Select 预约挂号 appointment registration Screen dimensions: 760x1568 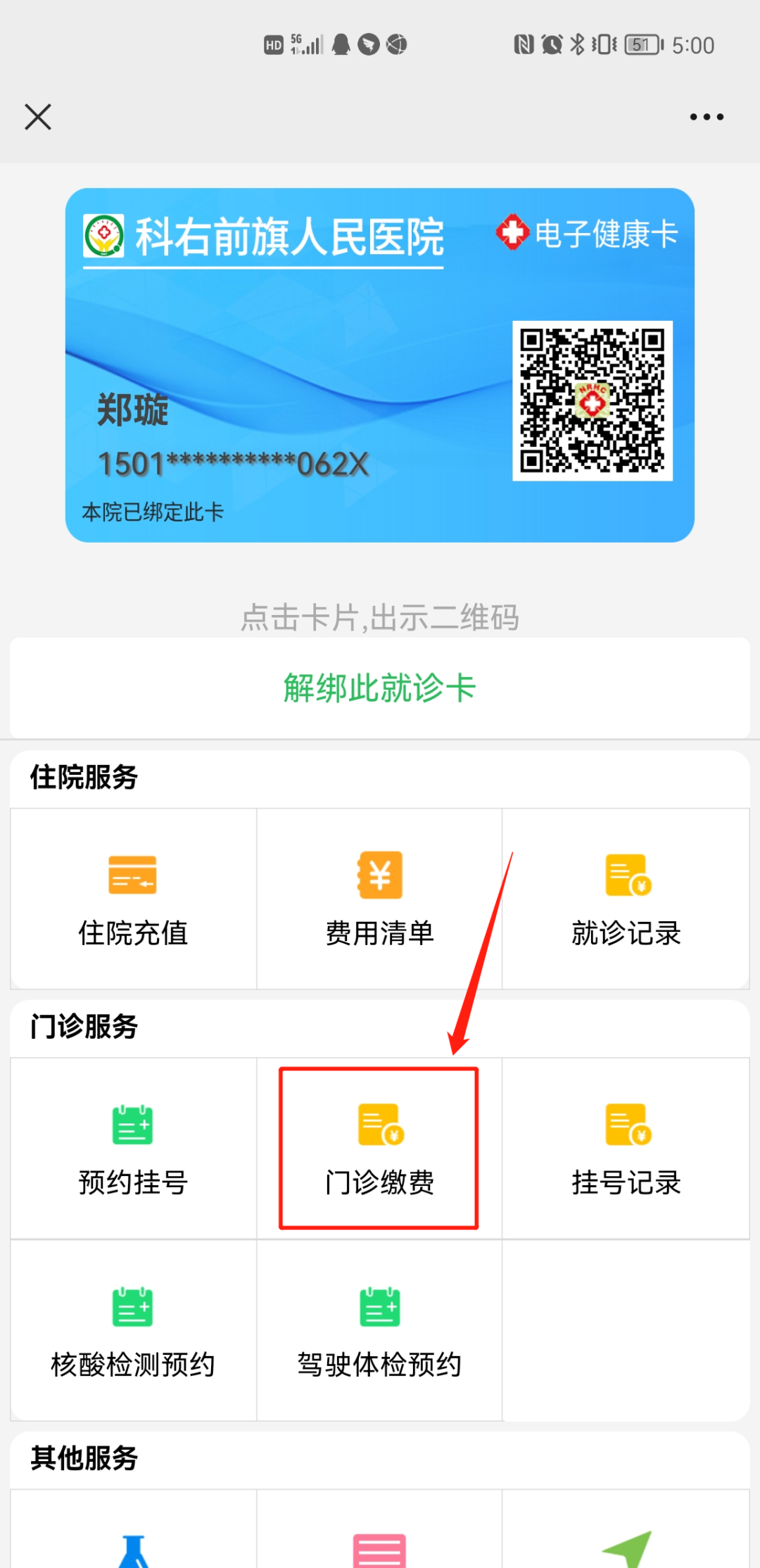click(133, 1149)
